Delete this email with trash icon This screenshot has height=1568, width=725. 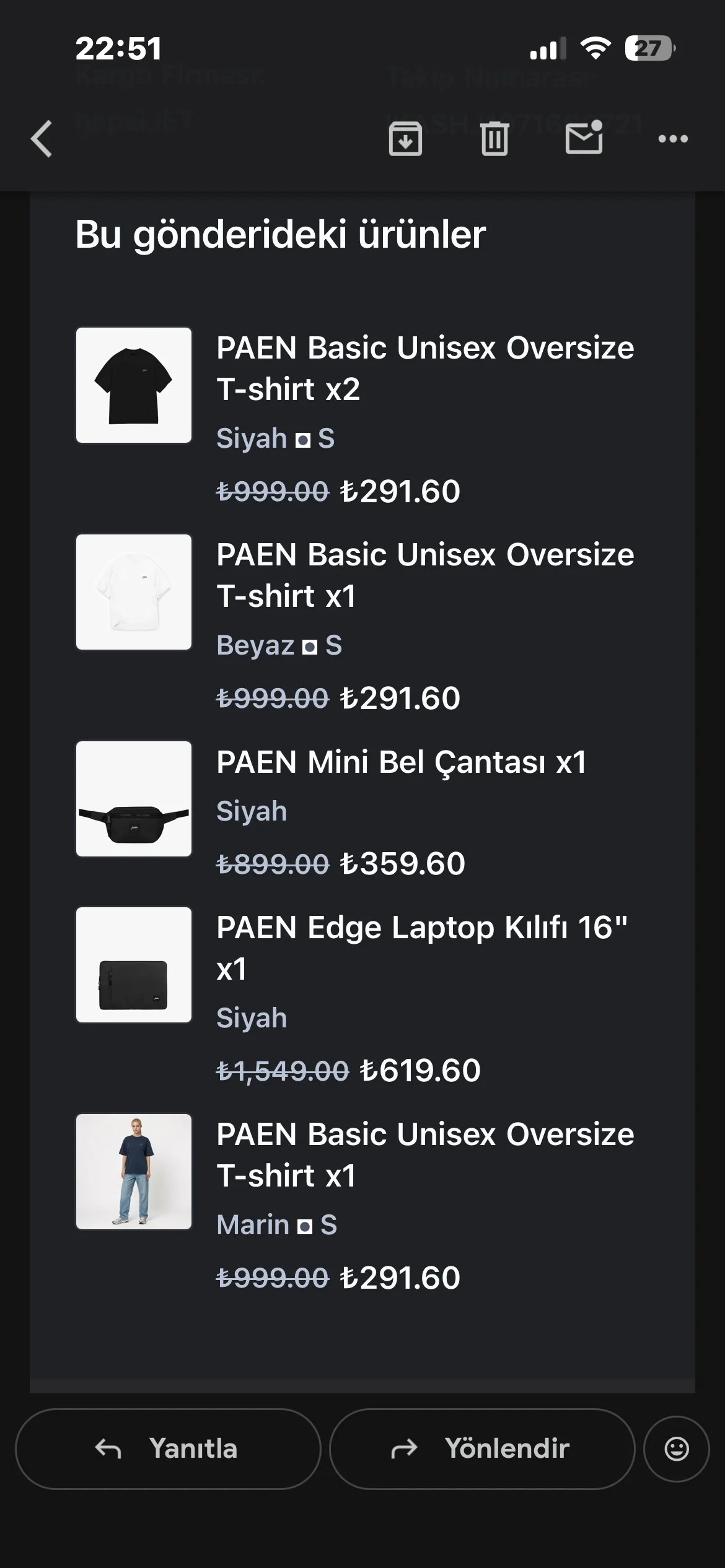(494, 139)
